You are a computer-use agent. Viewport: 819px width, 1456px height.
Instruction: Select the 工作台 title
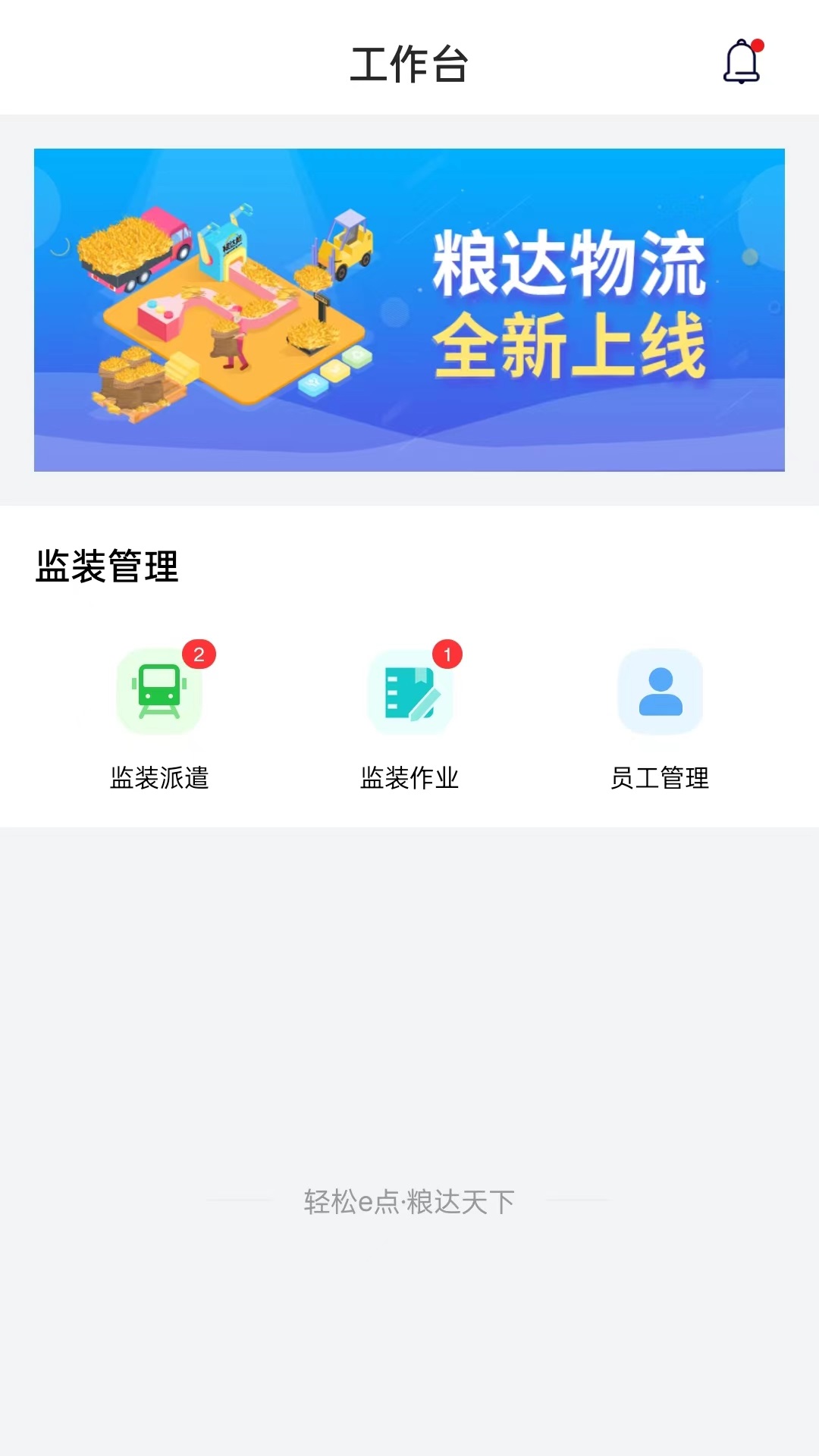tap(409, 64)
